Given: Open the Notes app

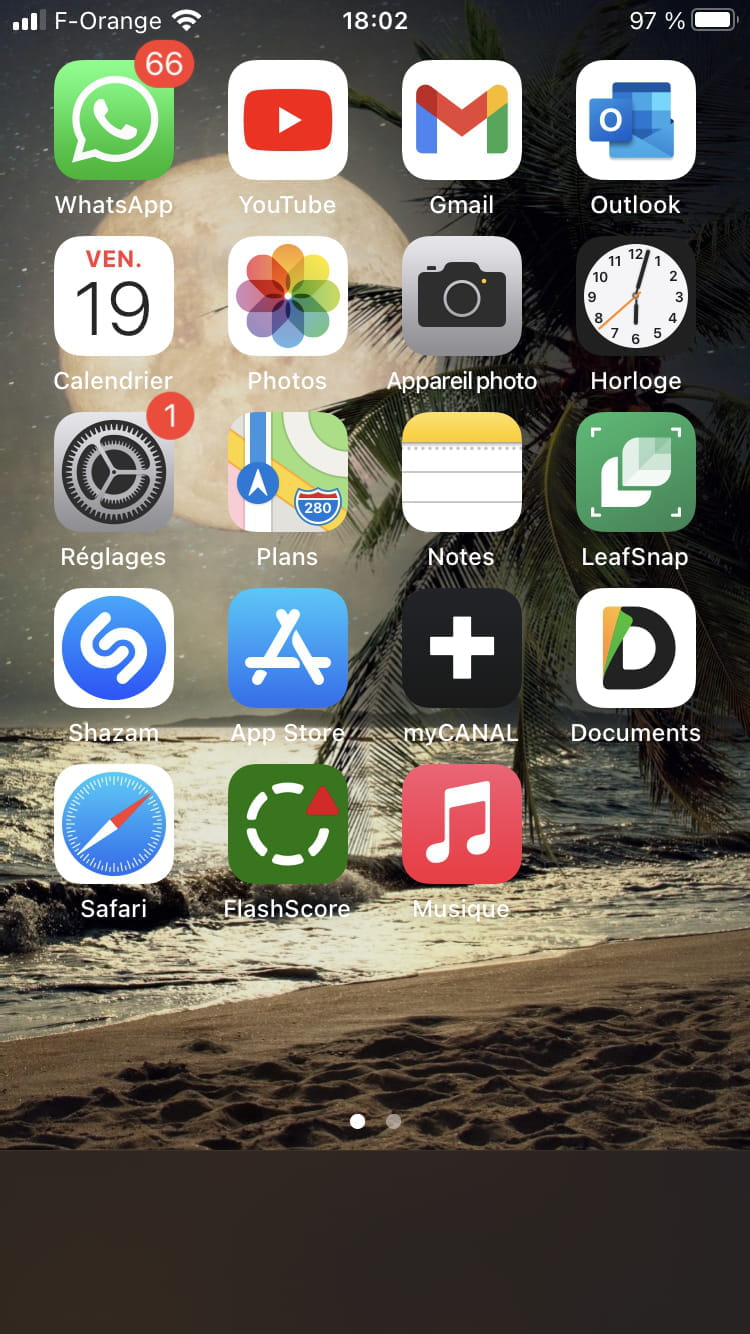Looking at the screenshot, I should (x=462, y=472).
